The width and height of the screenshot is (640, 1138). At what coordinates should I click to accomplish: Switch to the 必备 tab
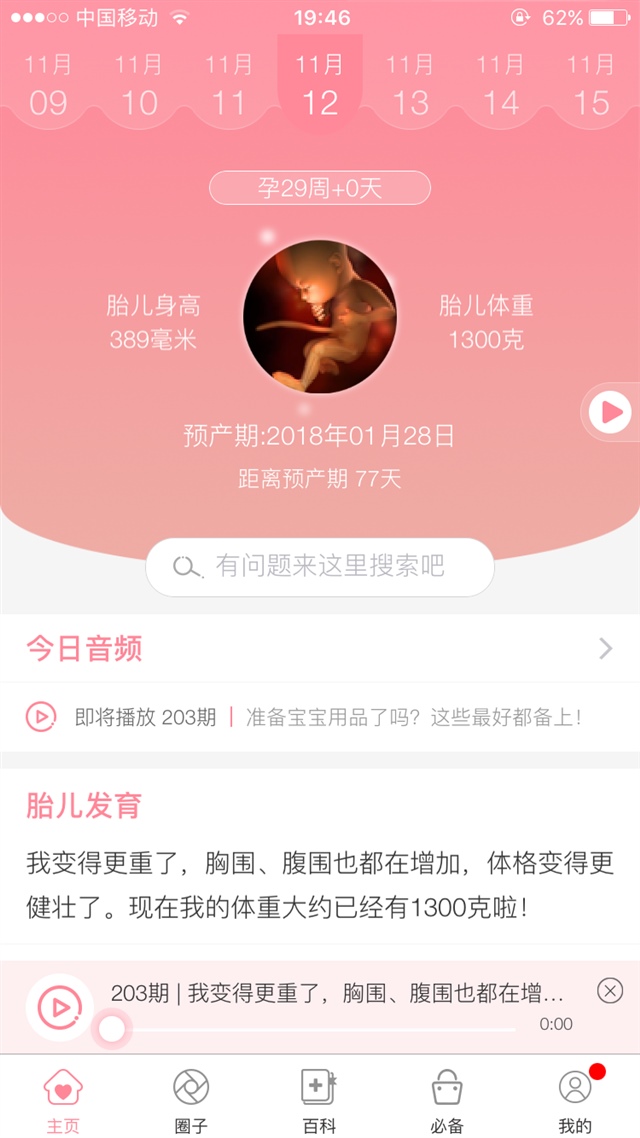click(x=447, y=1100)
